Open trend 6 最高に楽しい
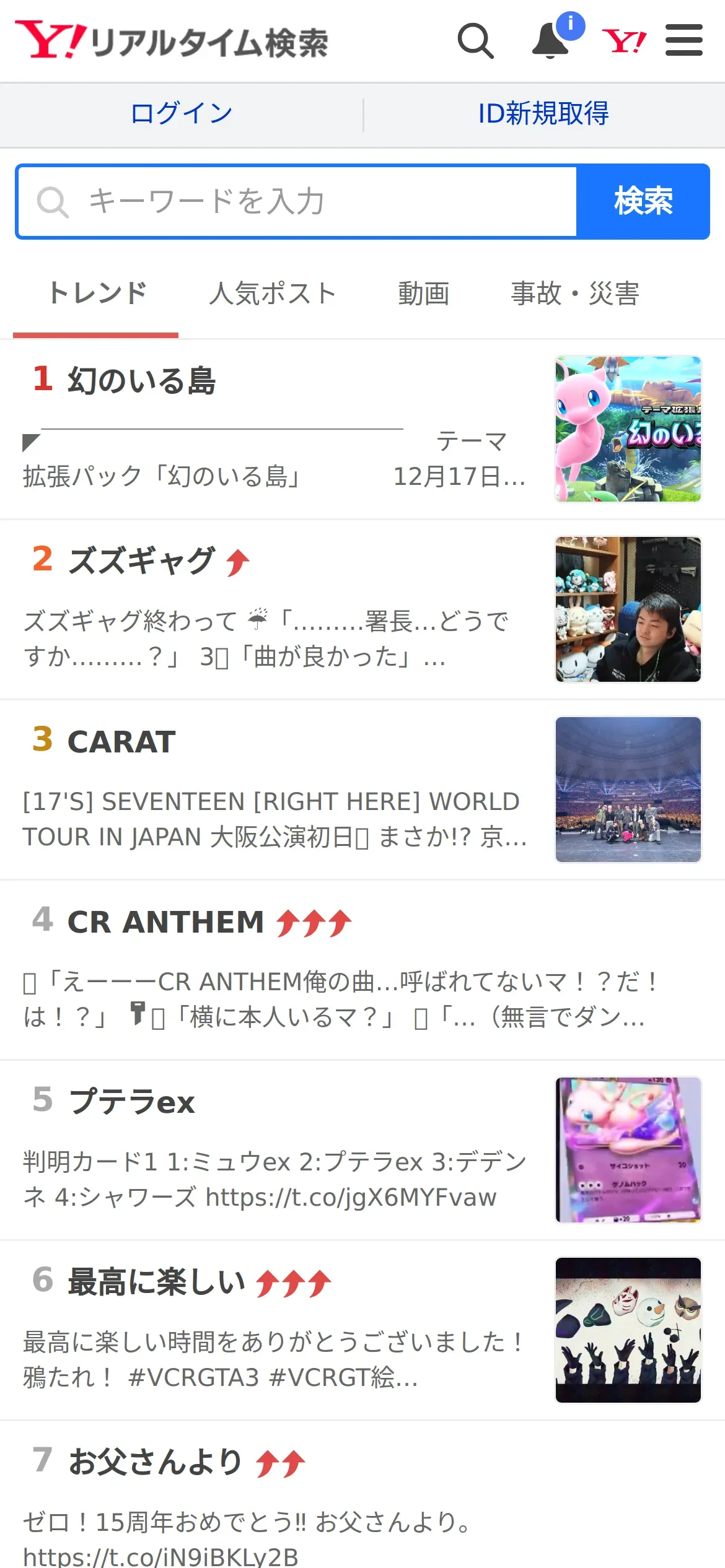725x1568 pixels. pyautogui.click(x=156, y=1282)
